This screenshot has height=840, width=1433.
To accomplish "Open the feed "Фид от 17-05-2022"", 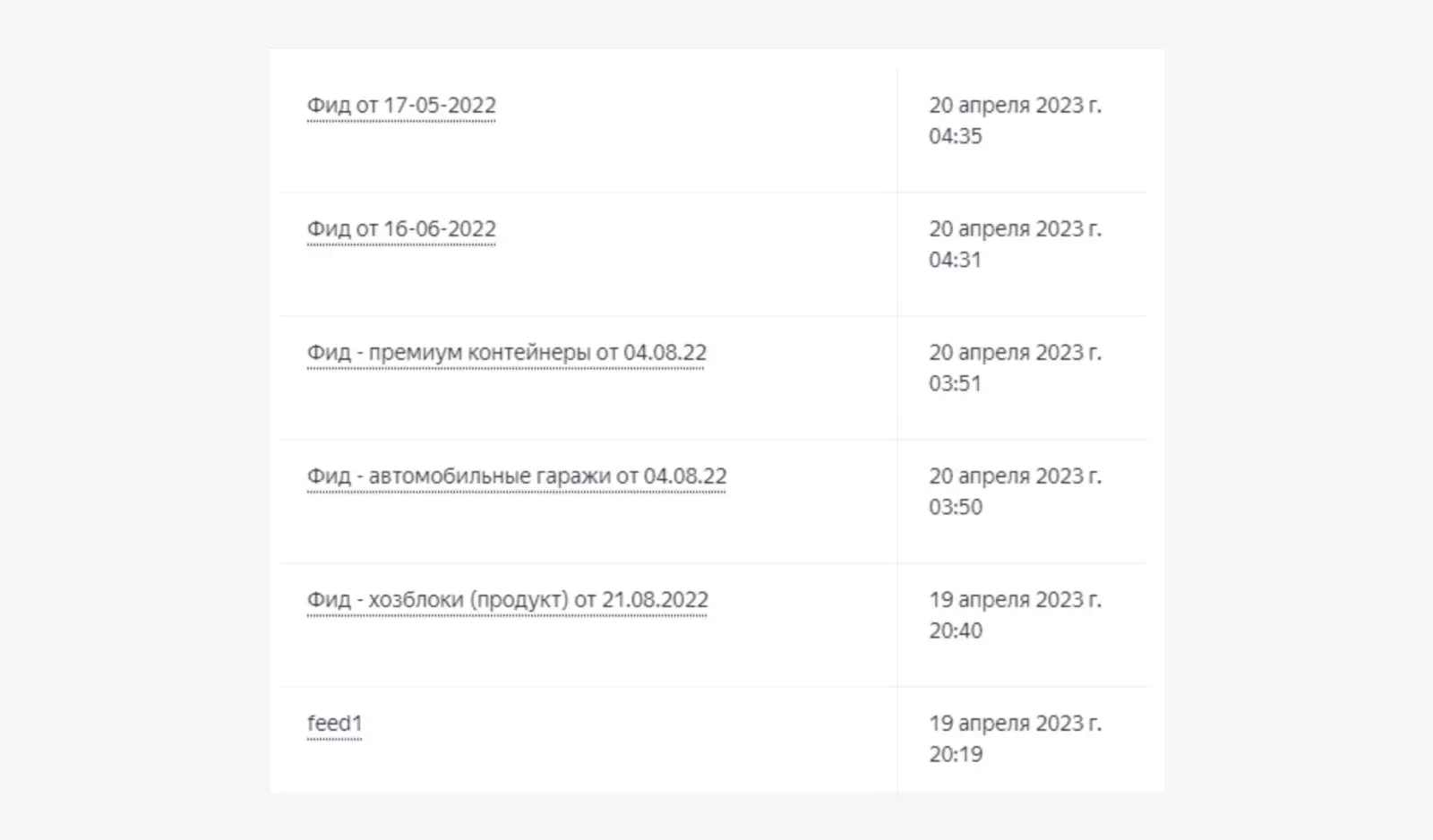I will click(401, 106).
